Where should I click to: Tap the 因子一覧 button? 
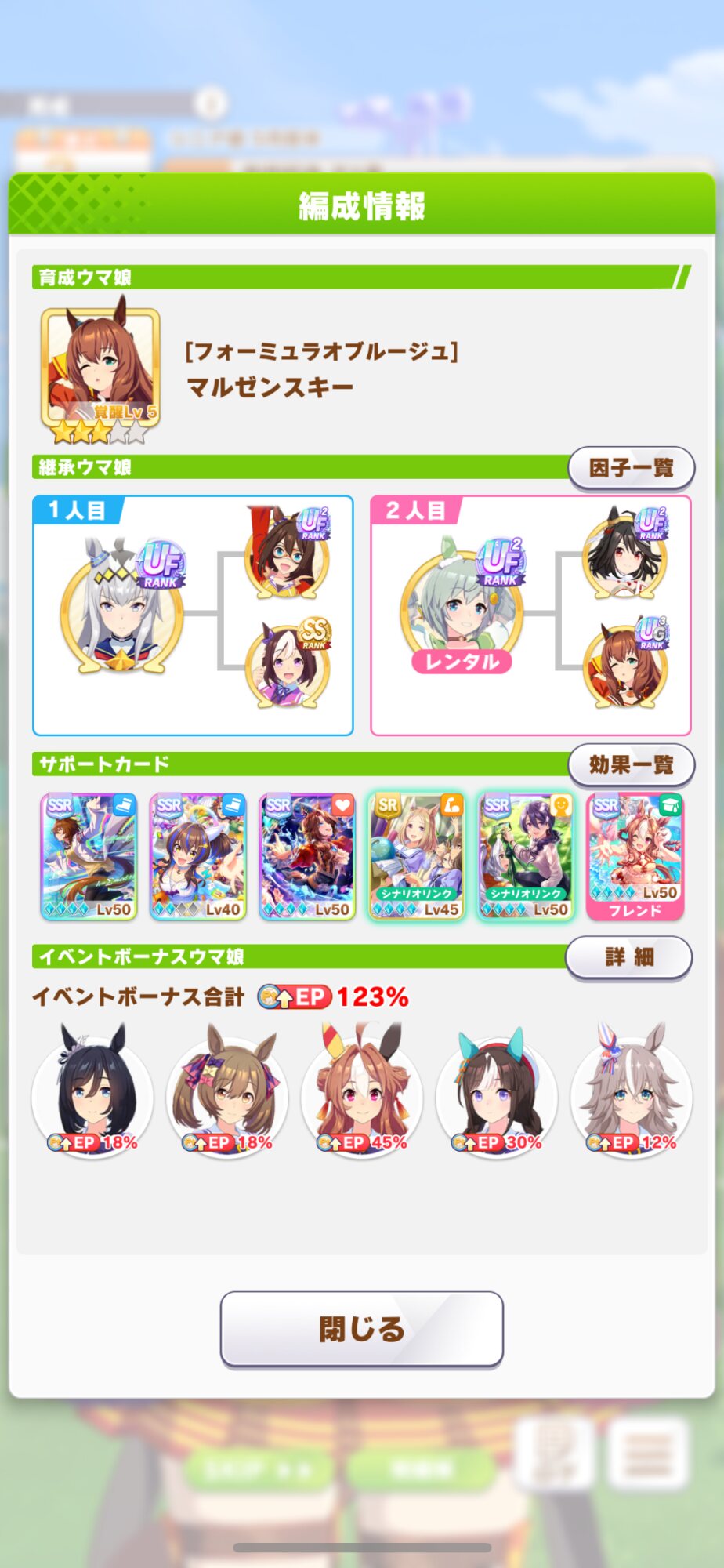point(631,468)
